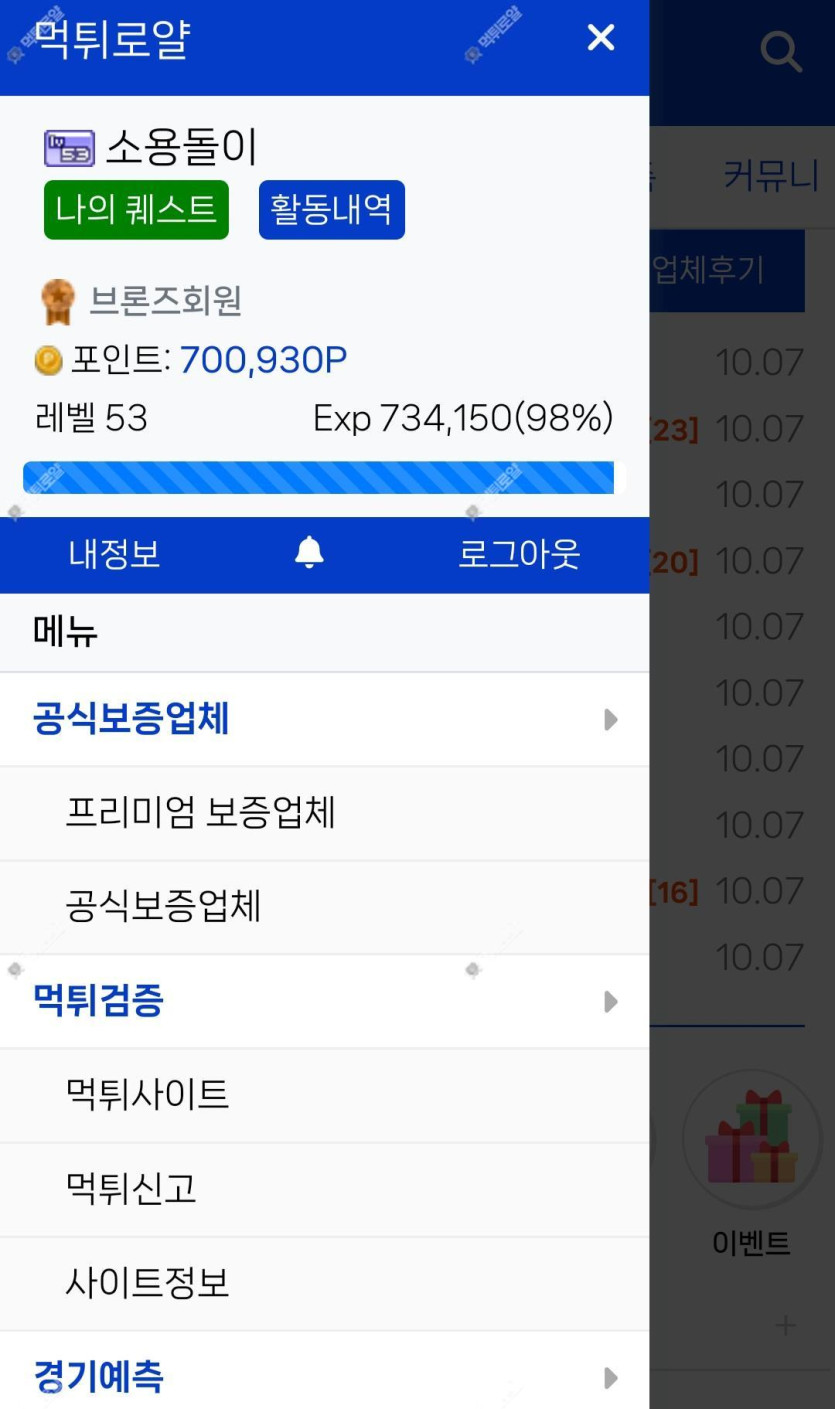Close the side drawer menu
835x1409 pixels.
(x=600, y=38)
